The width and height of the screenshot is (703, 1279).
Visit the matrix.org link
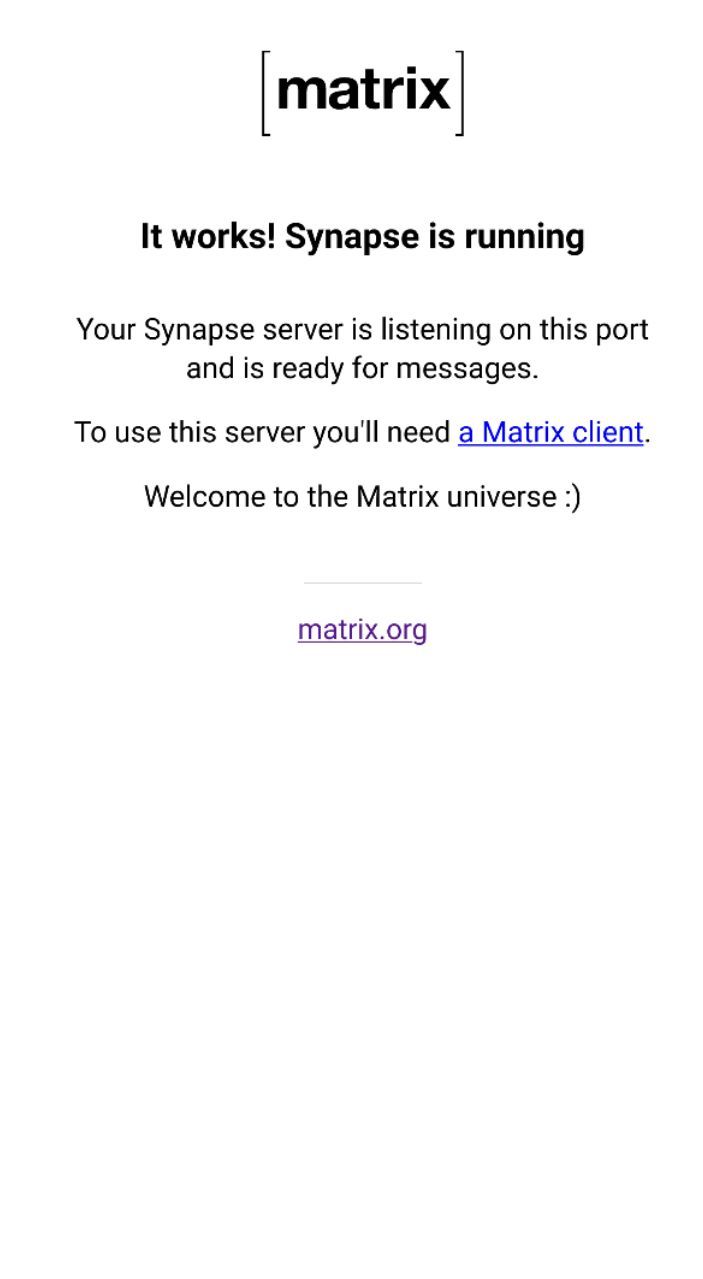point(362,630)
